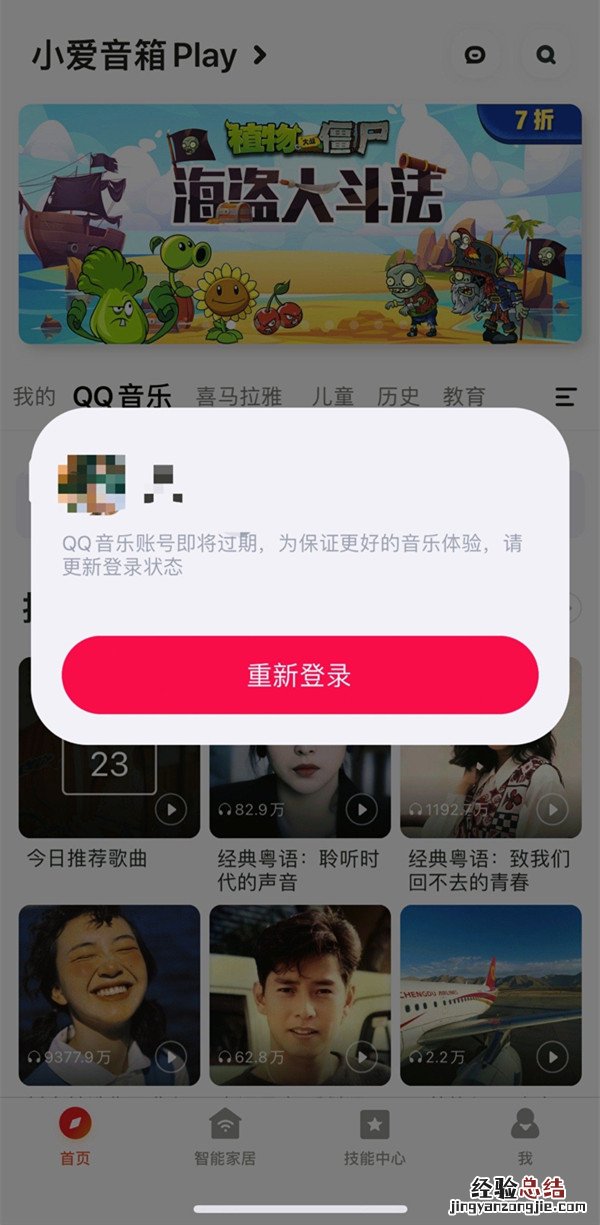The image size is (600, 1225).
Task: Open the search icon in the header
Action: point(546,56)
